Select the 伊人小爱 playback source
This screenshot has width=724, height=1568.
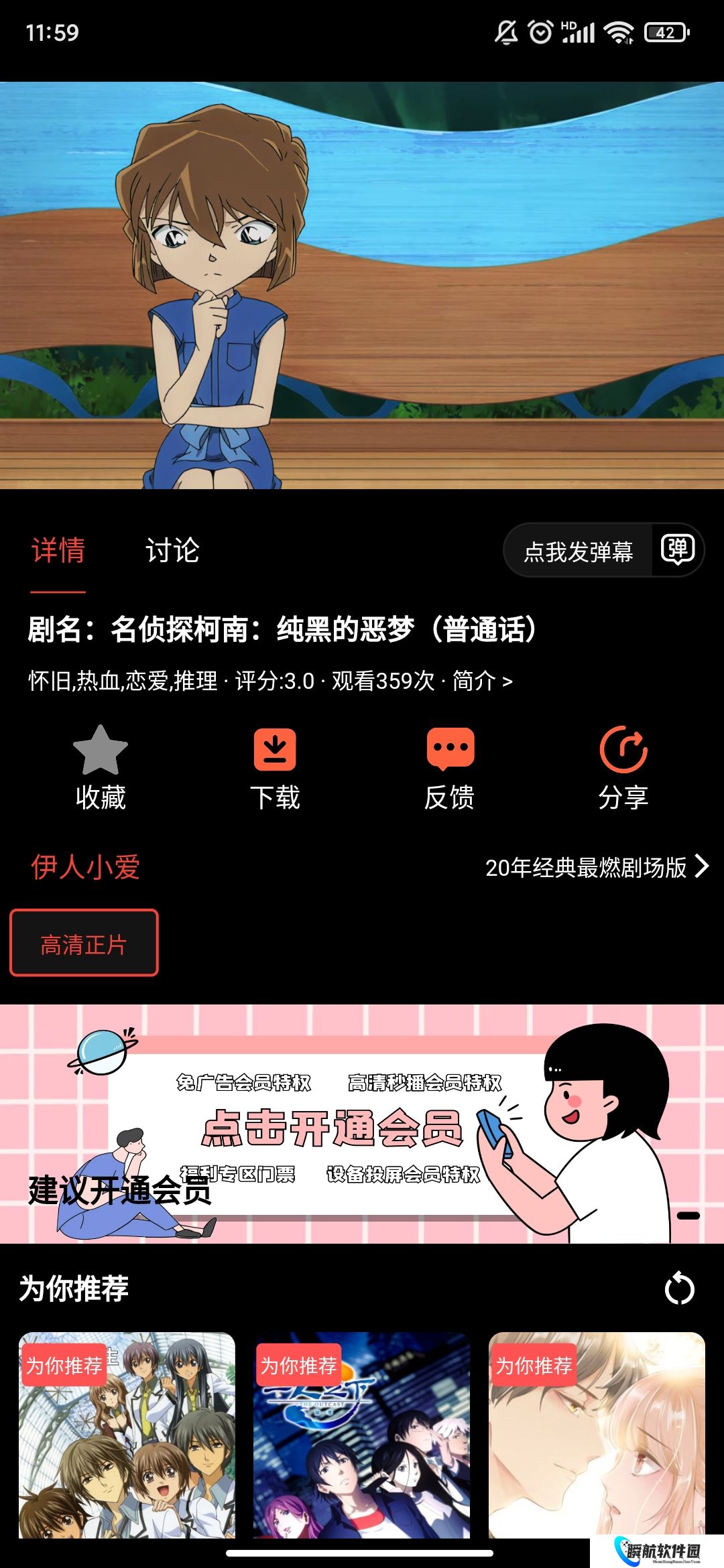coord(86,867)
